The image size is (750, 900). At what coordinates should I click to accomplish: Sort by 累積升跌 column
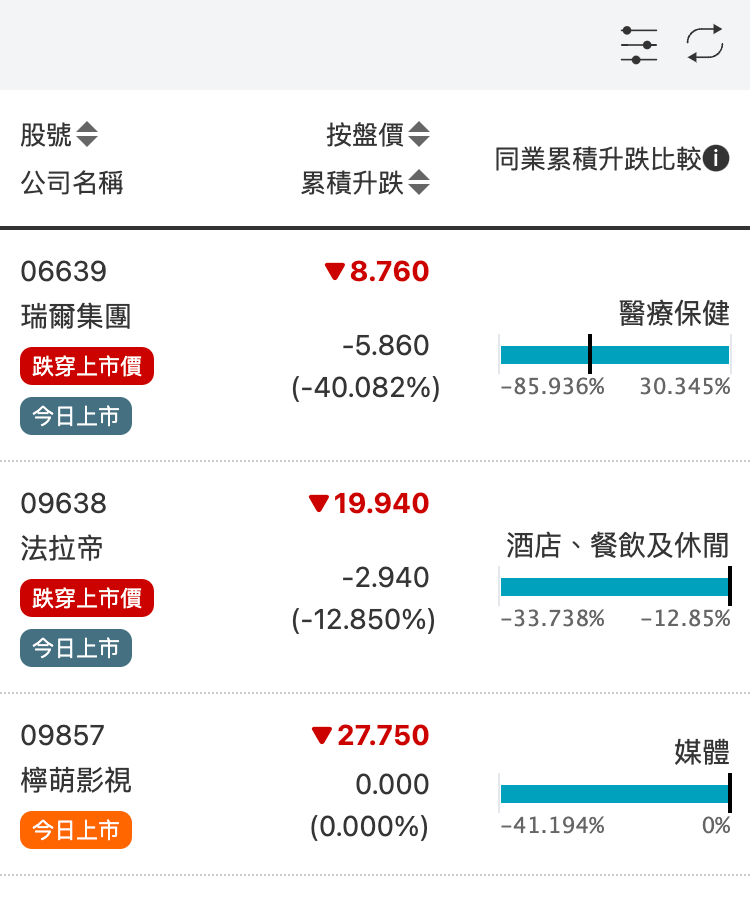(365, 183)
